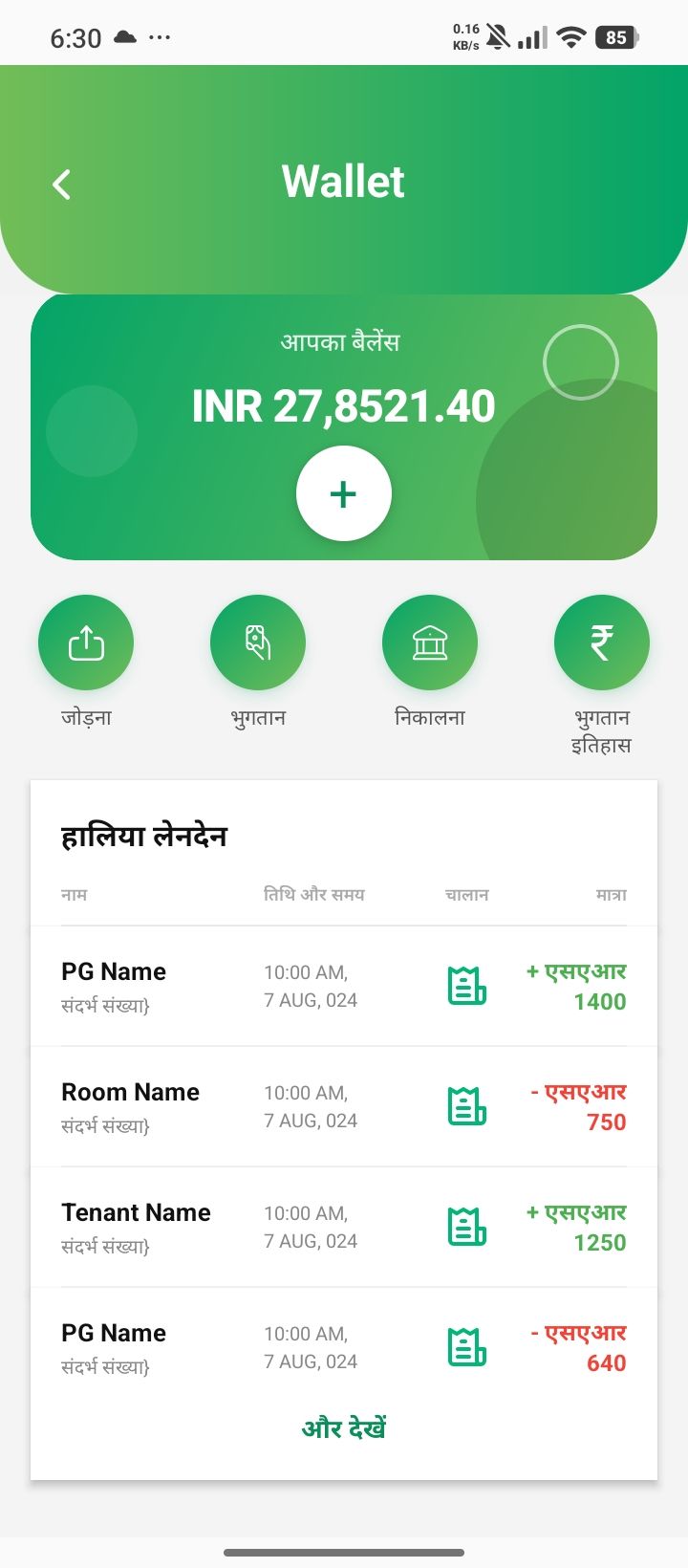Open the जोड़ना add money option

point(86,642)
